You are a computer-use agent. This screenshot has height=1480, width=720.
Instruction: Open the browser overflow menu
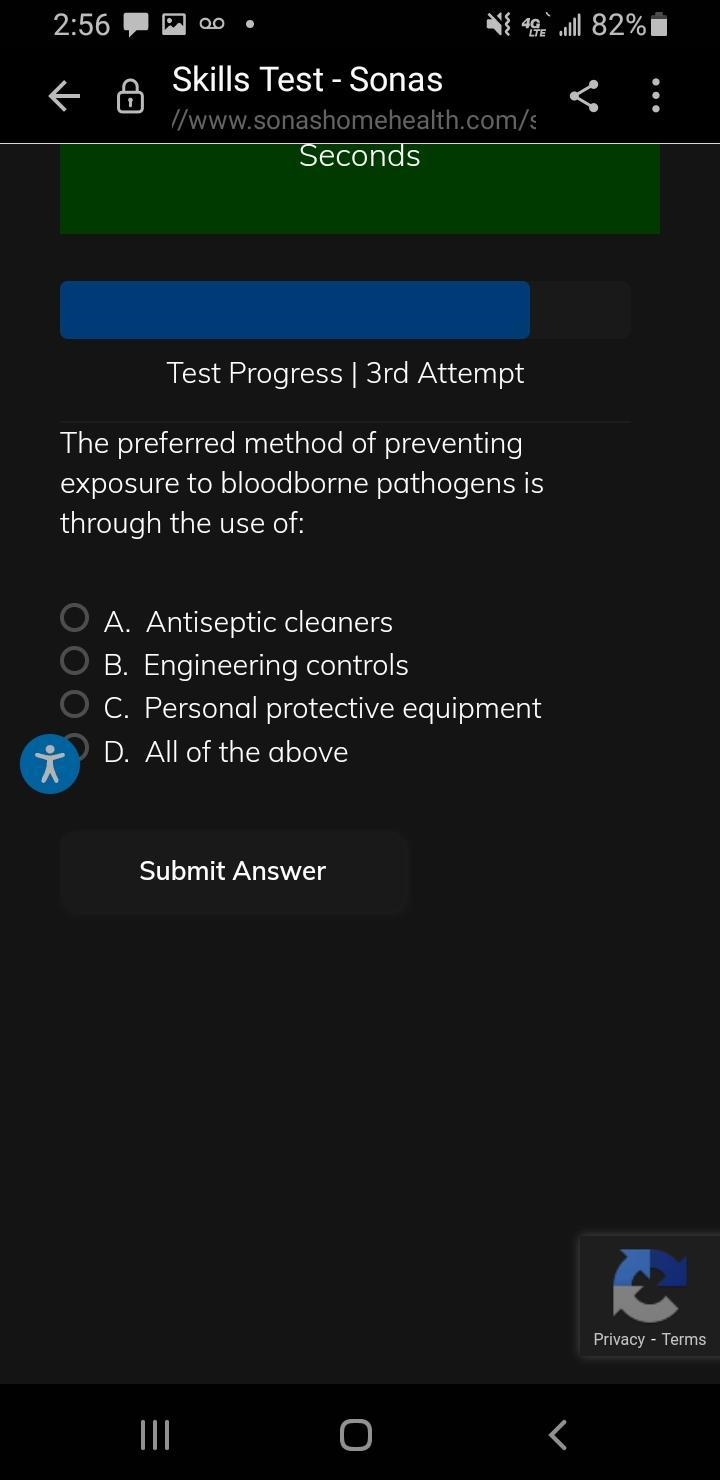tap(656, 96)
